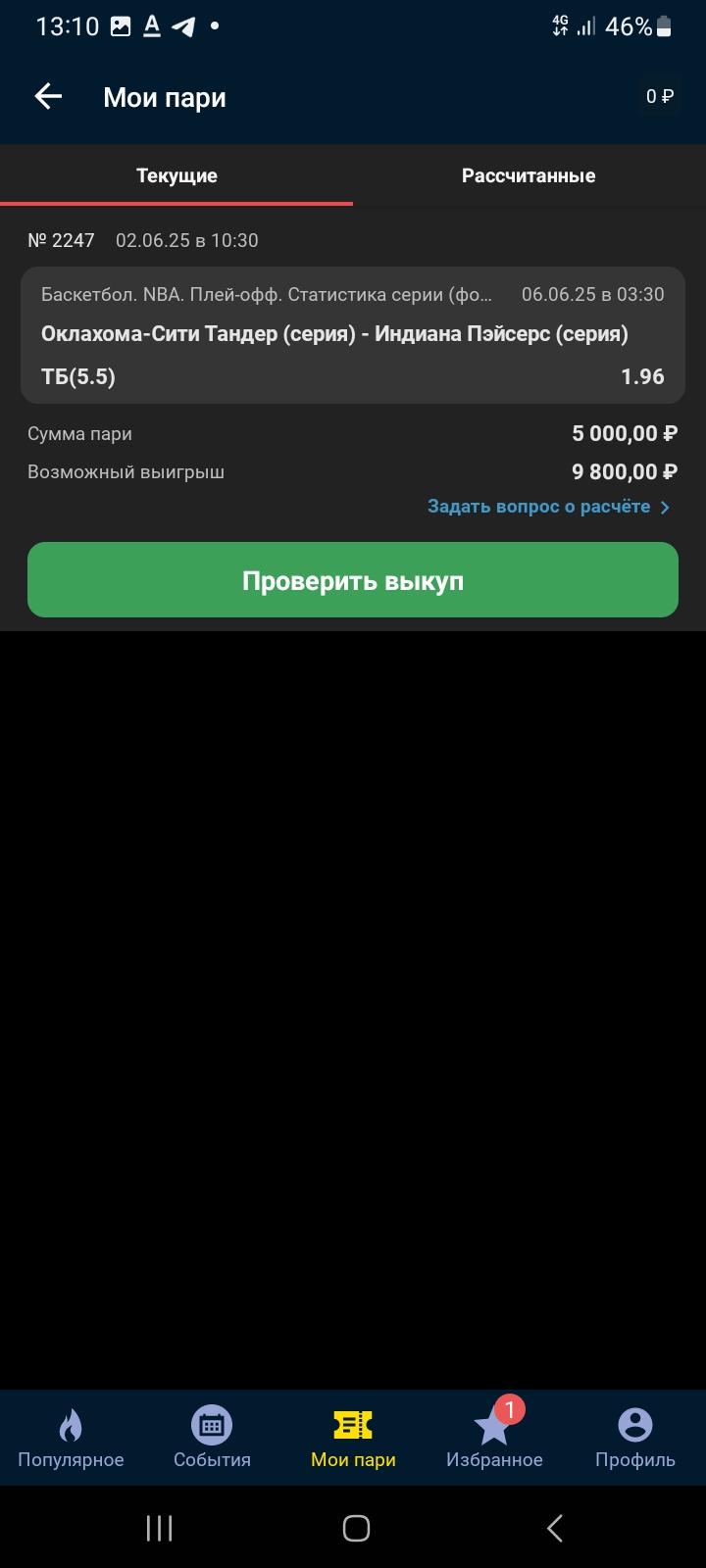This screenshot has width=706, height=1568.
Task: Go to the Профиль tab
Action: [635, 1438]
